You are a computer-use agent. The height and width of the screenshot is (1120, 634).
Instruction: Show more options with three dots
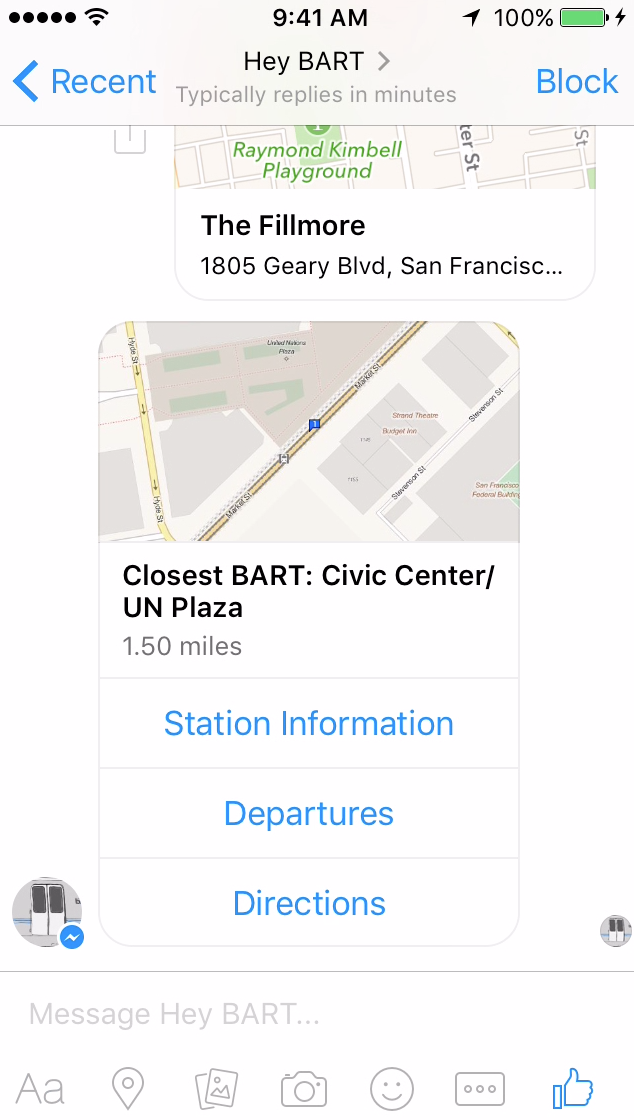480,1087
